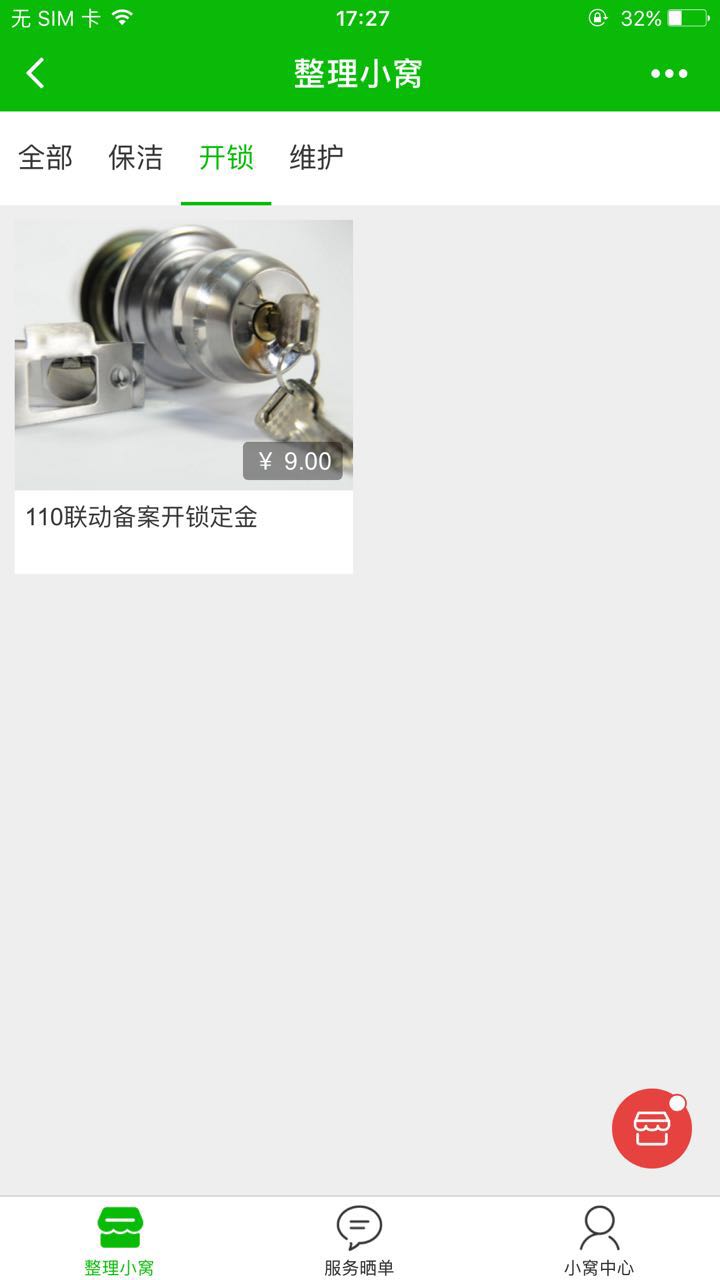Viewport: 720px width, 1280px height.
Task: Open the three-dot overflow menu
Action: click(x=668, y=73)
